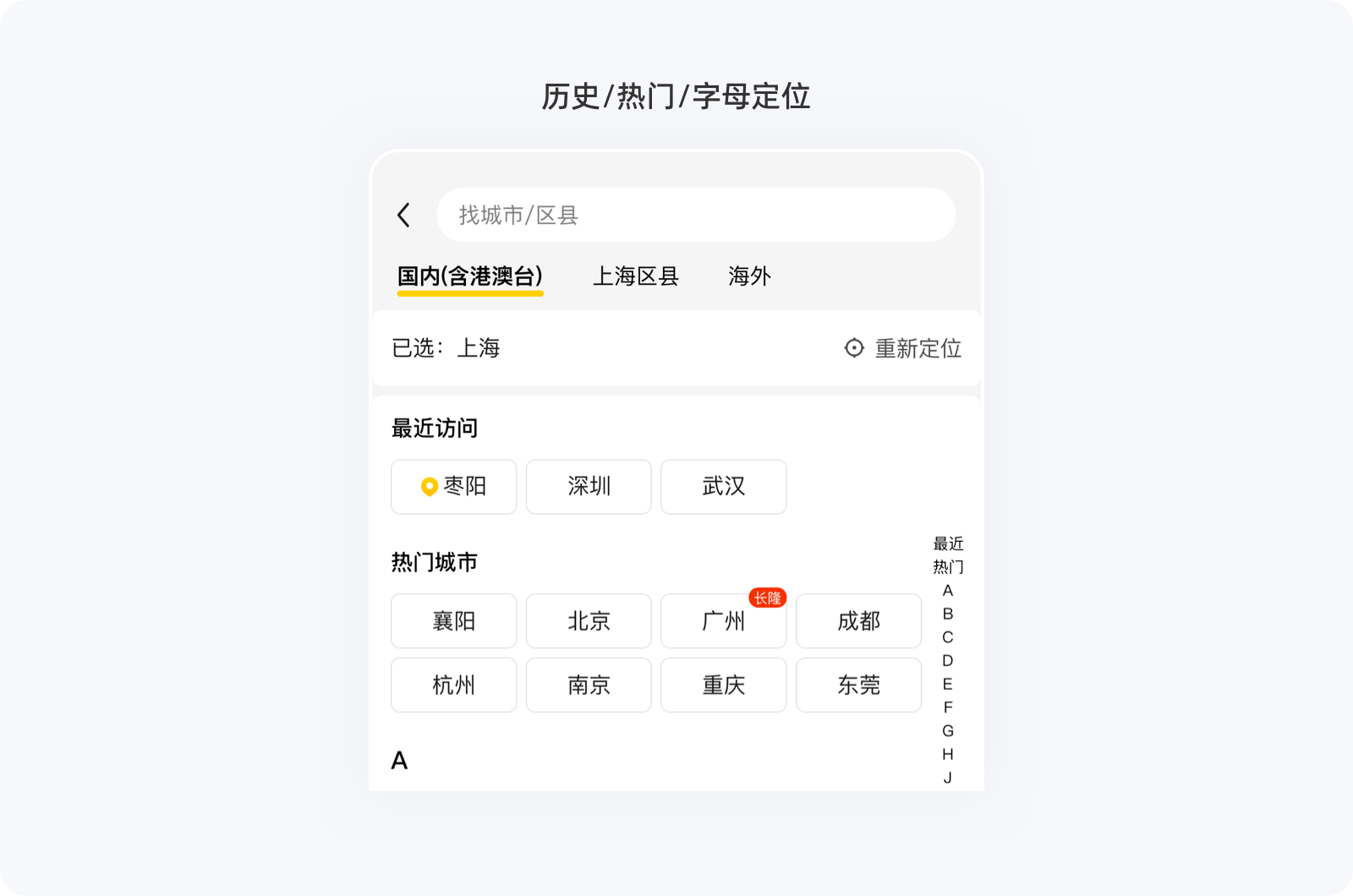Jump to letter H in the index
Viewport: 1353px width, 896px height.
pos(948,754)
